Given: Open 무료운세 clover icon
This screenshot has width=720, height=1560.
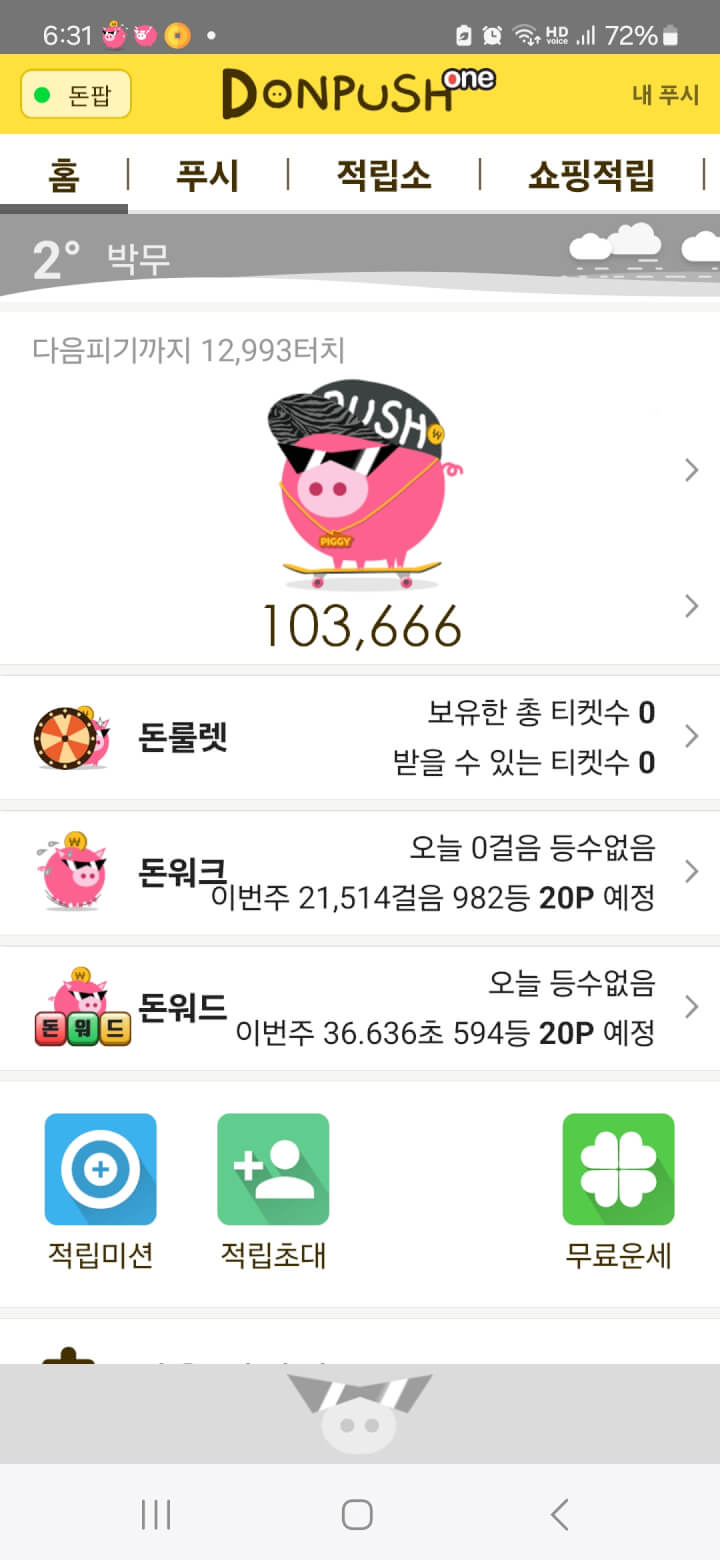Looking at the screenshot, I should (x=618, y=1190).
